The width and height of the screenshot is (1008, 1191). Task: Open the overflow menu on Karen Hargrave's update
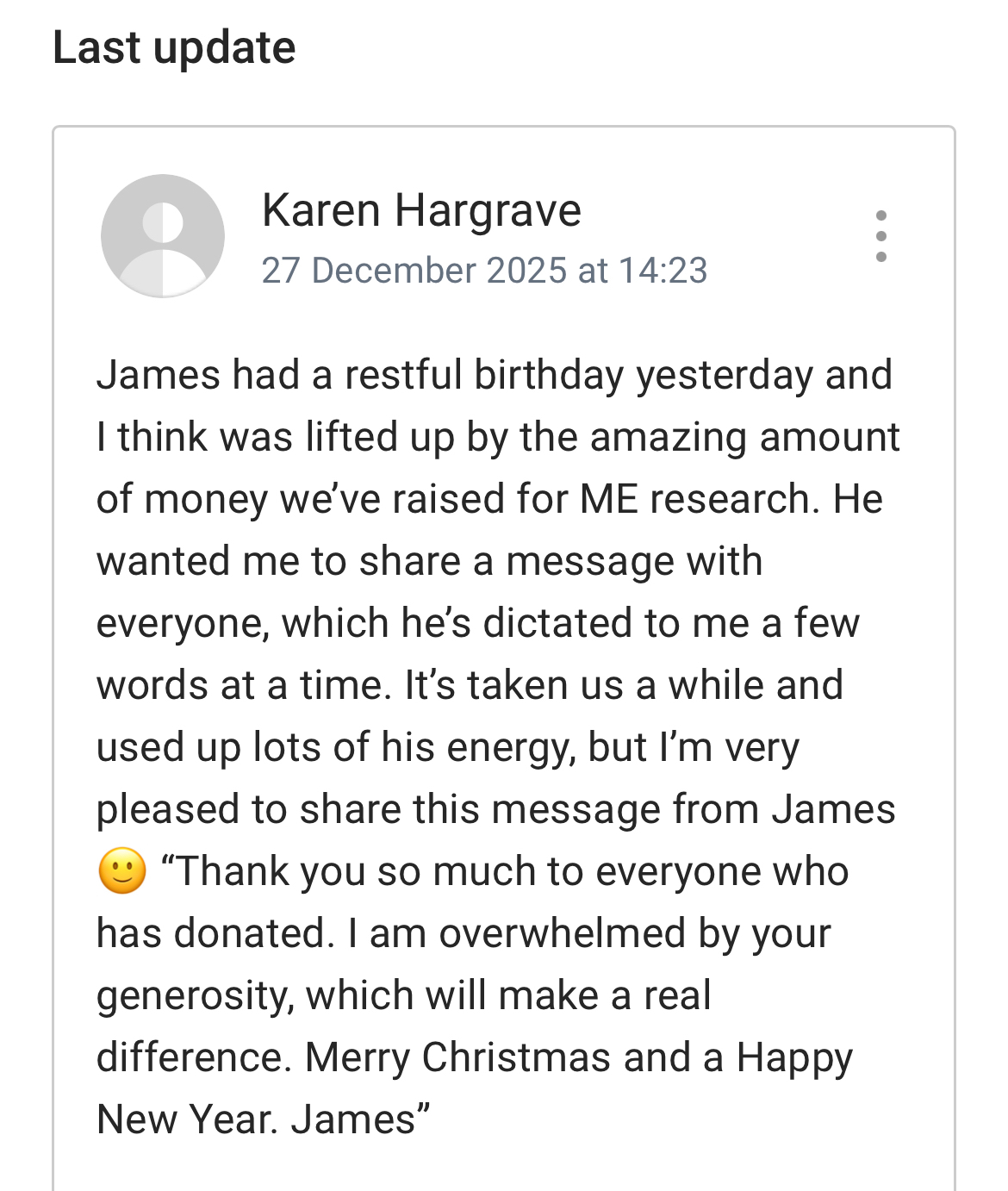pos(880,236)
